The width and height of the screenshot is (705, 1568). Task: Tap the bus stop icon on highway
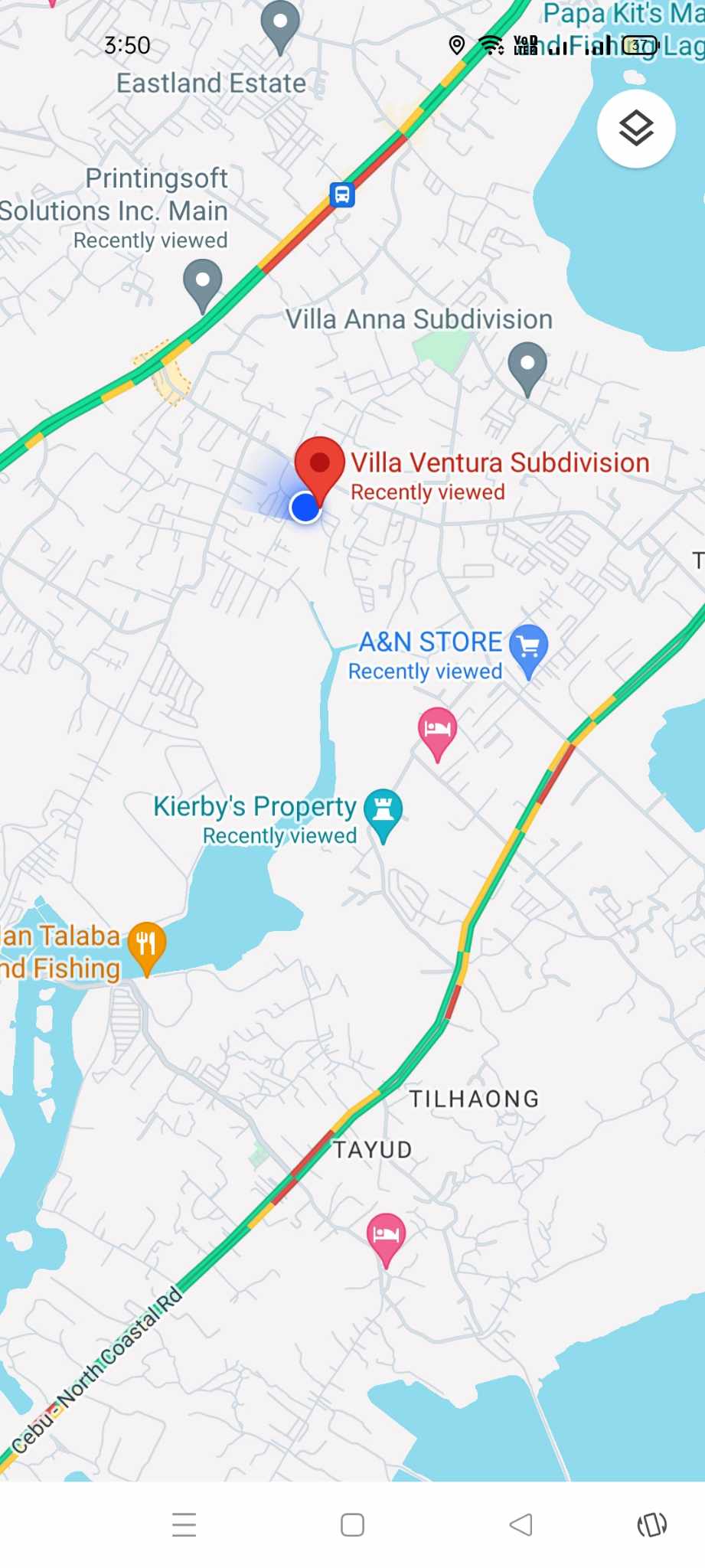(x=342, y=194)
